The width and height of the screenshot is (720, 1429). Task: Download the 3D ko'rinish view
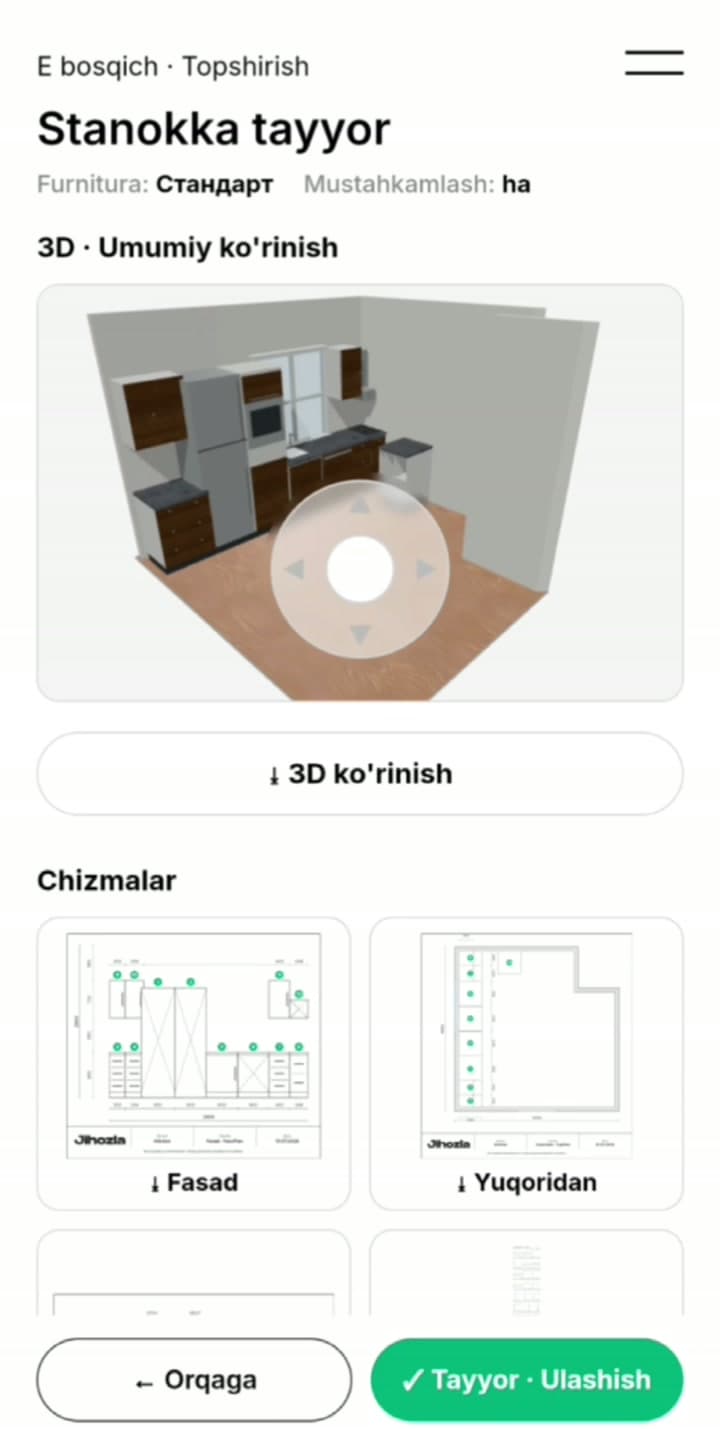click(360, 774)
